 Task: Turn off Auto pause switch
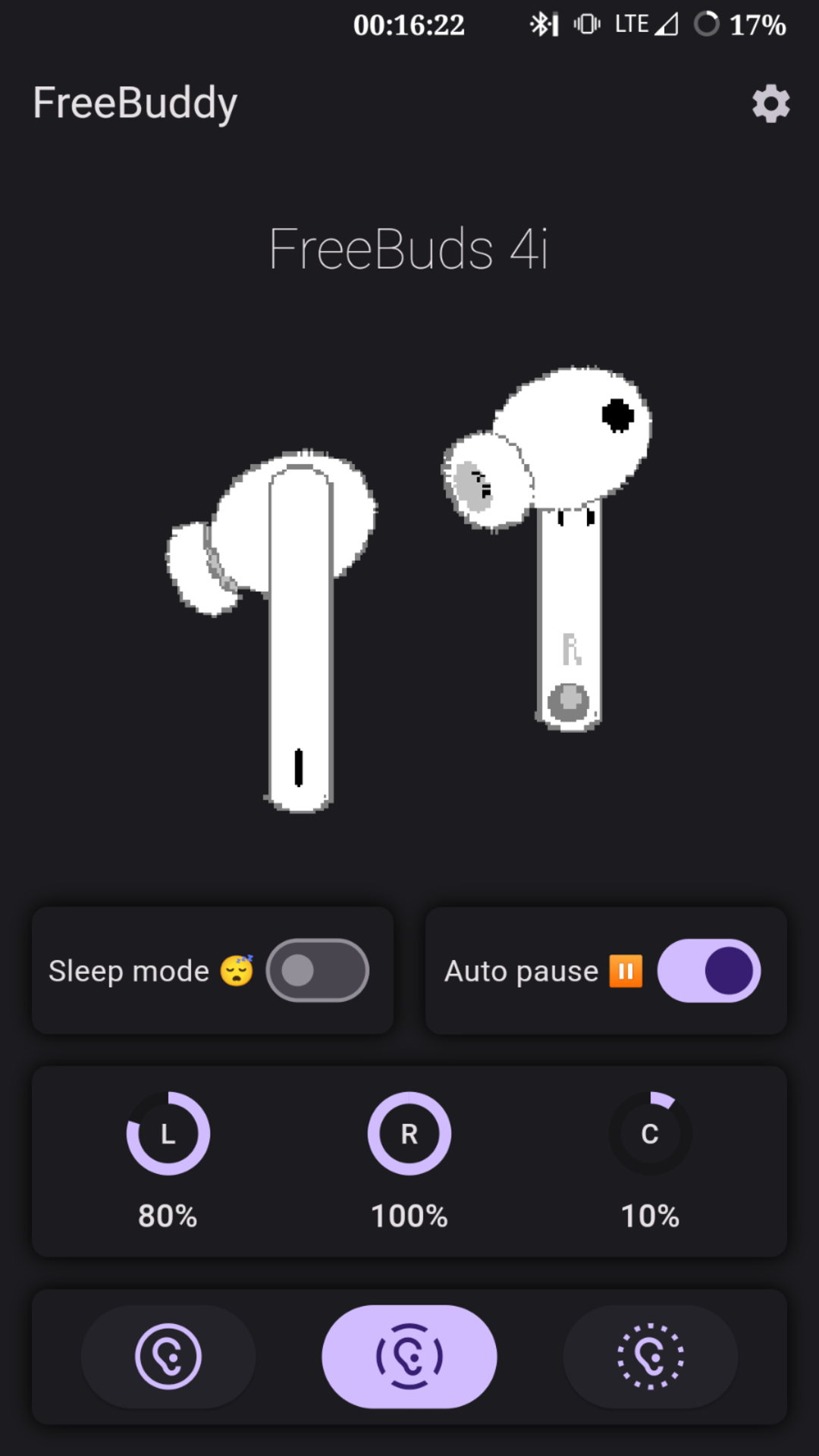pos(708,971)
